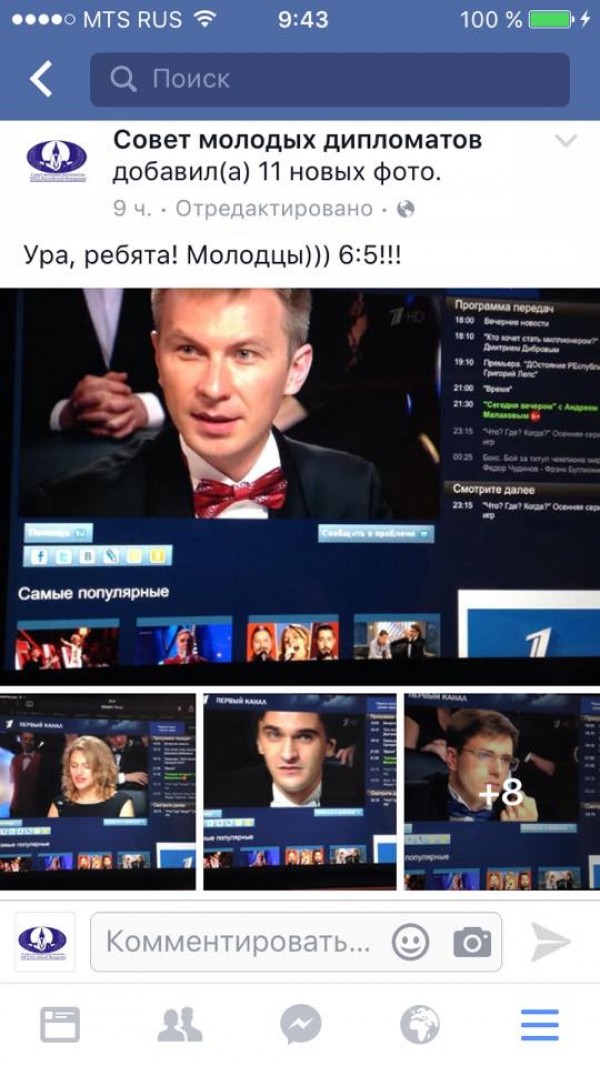Open the photo of the blonde woman
Image resolution: width=600 pixels, height=1066 pixels.
tap(97, 791)
